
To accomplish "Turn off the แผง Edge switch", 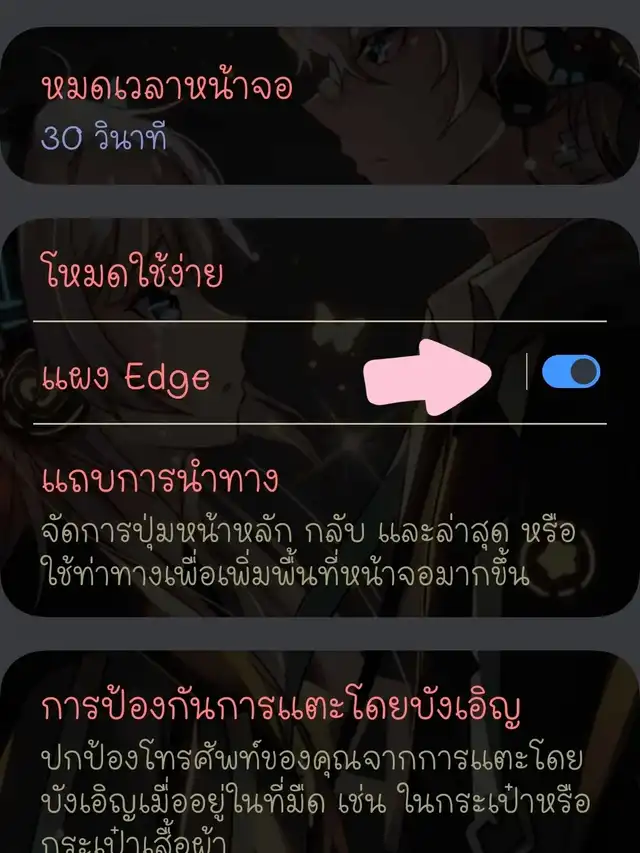I will 571,372.
